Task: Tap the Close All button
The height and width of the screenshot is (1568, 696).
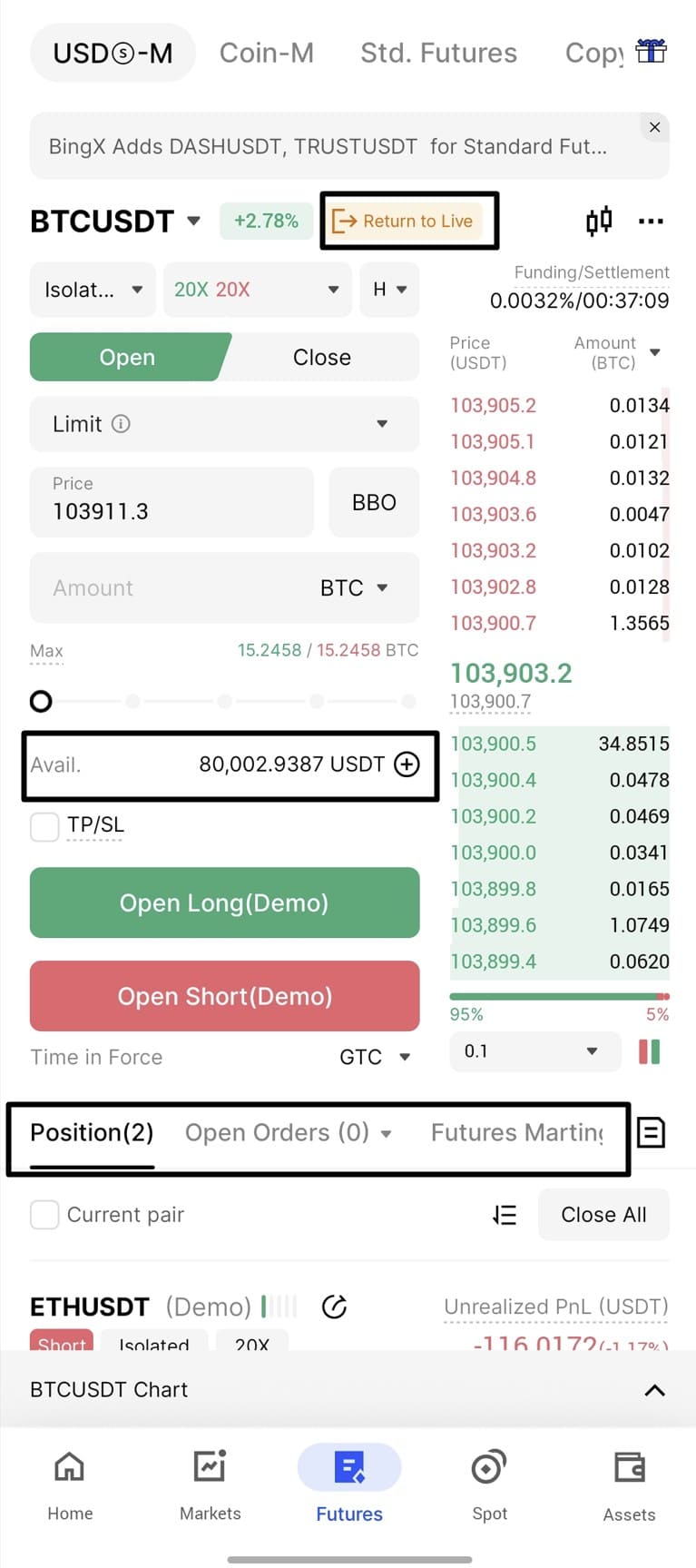Action: coord(603,1215)
